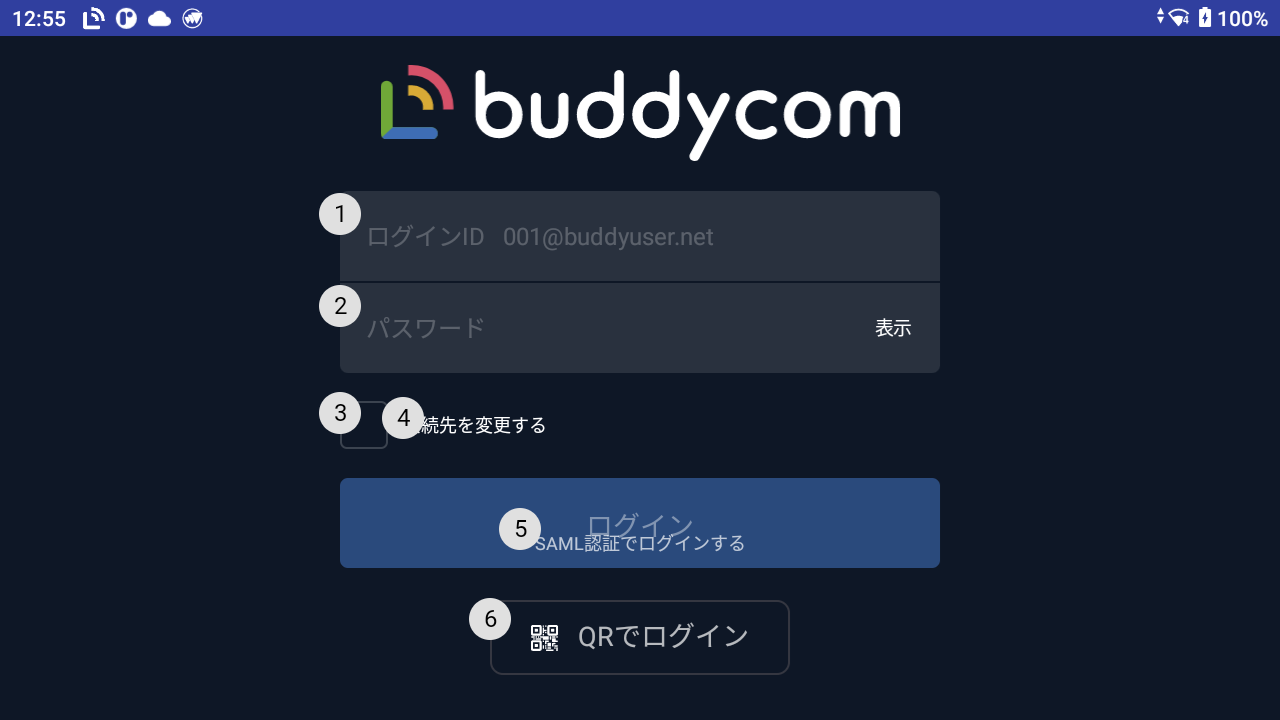Show password with 表示 button

coord(893,328)
